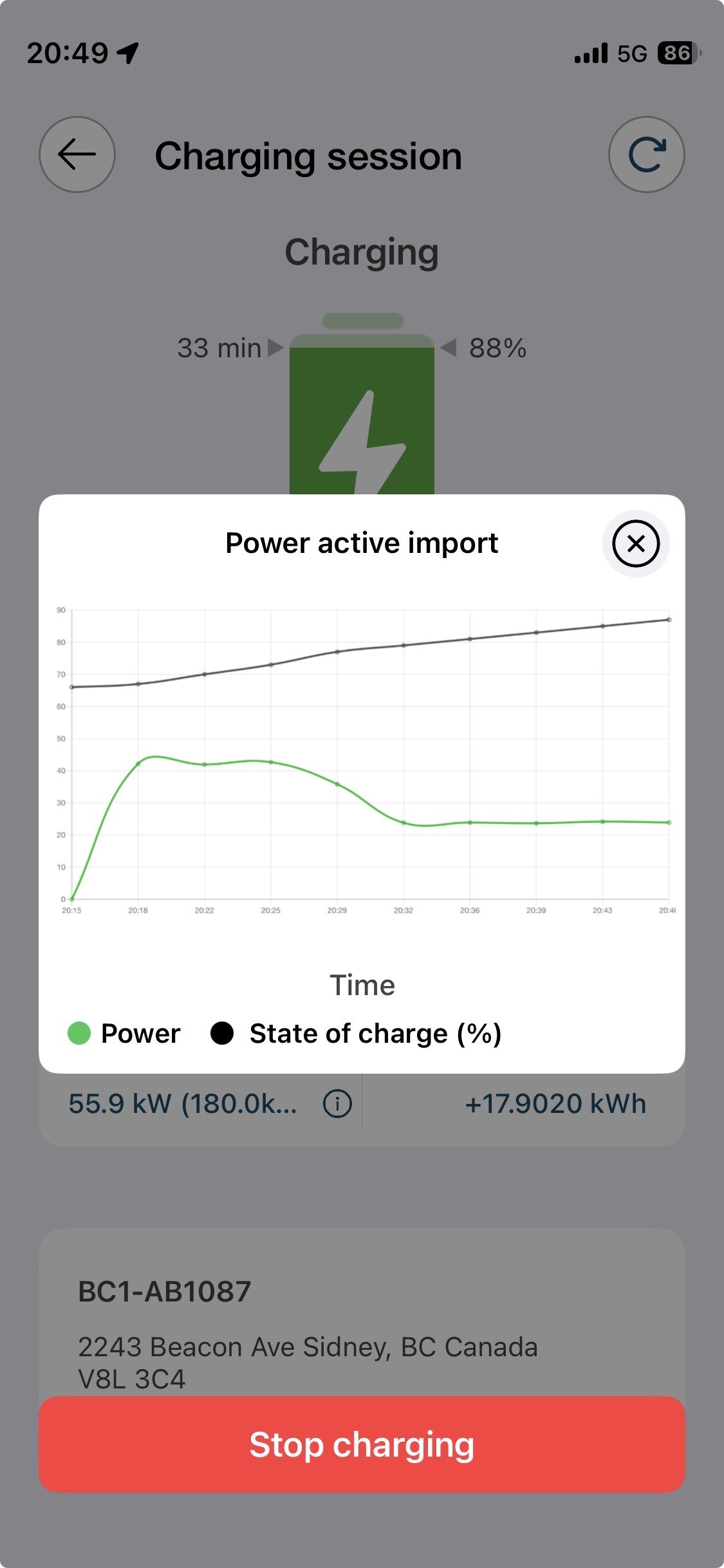This screenshot has height=1568, width=724.
Task: Open the power info icon
Action: pyautogui.click(x=337, y=1103)
